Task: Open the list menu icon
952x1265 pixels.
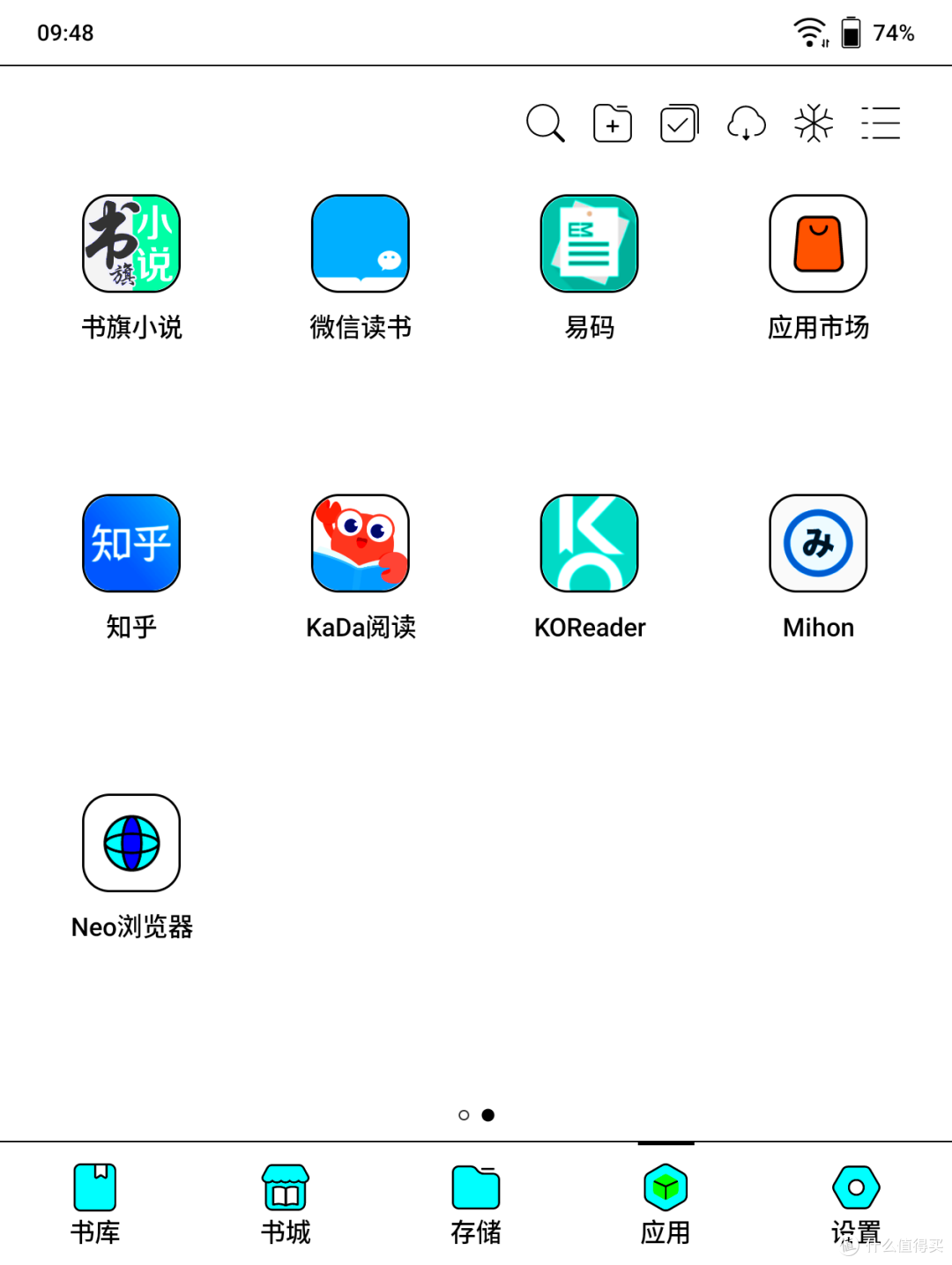Action: (881, 123)
